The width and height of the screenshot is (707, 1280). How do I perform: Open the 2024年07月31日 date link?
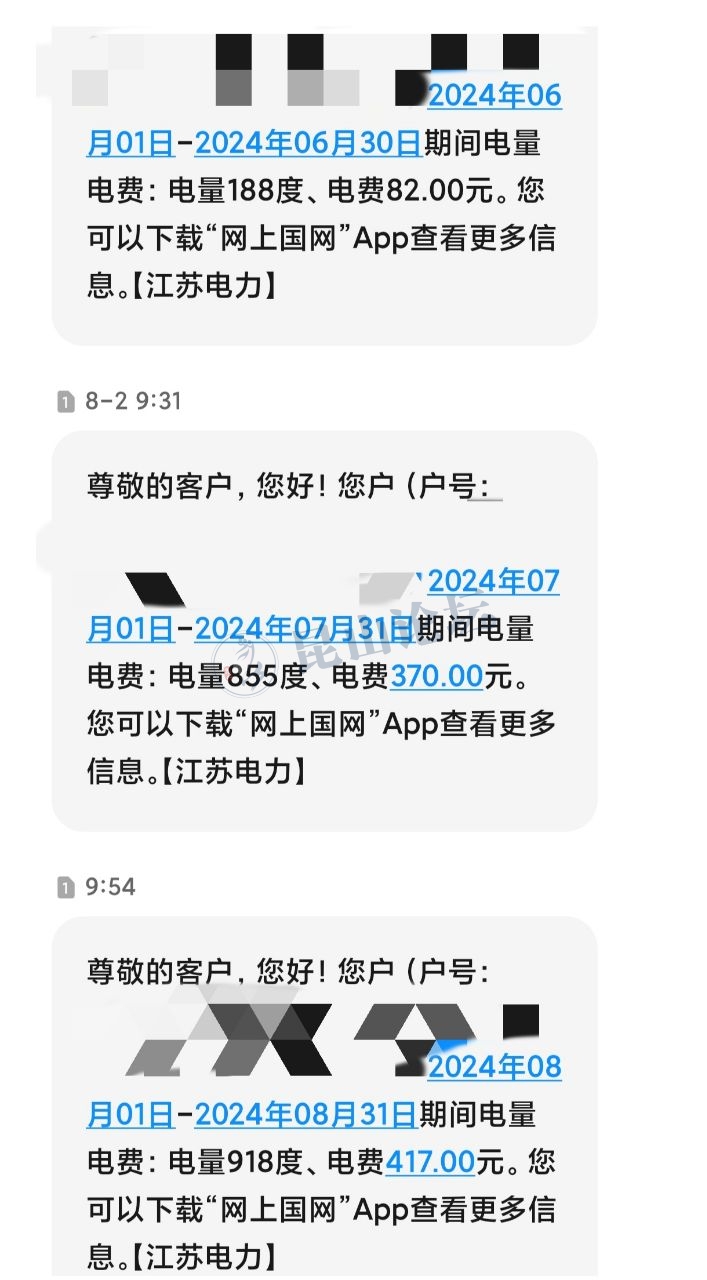point(304,629)
